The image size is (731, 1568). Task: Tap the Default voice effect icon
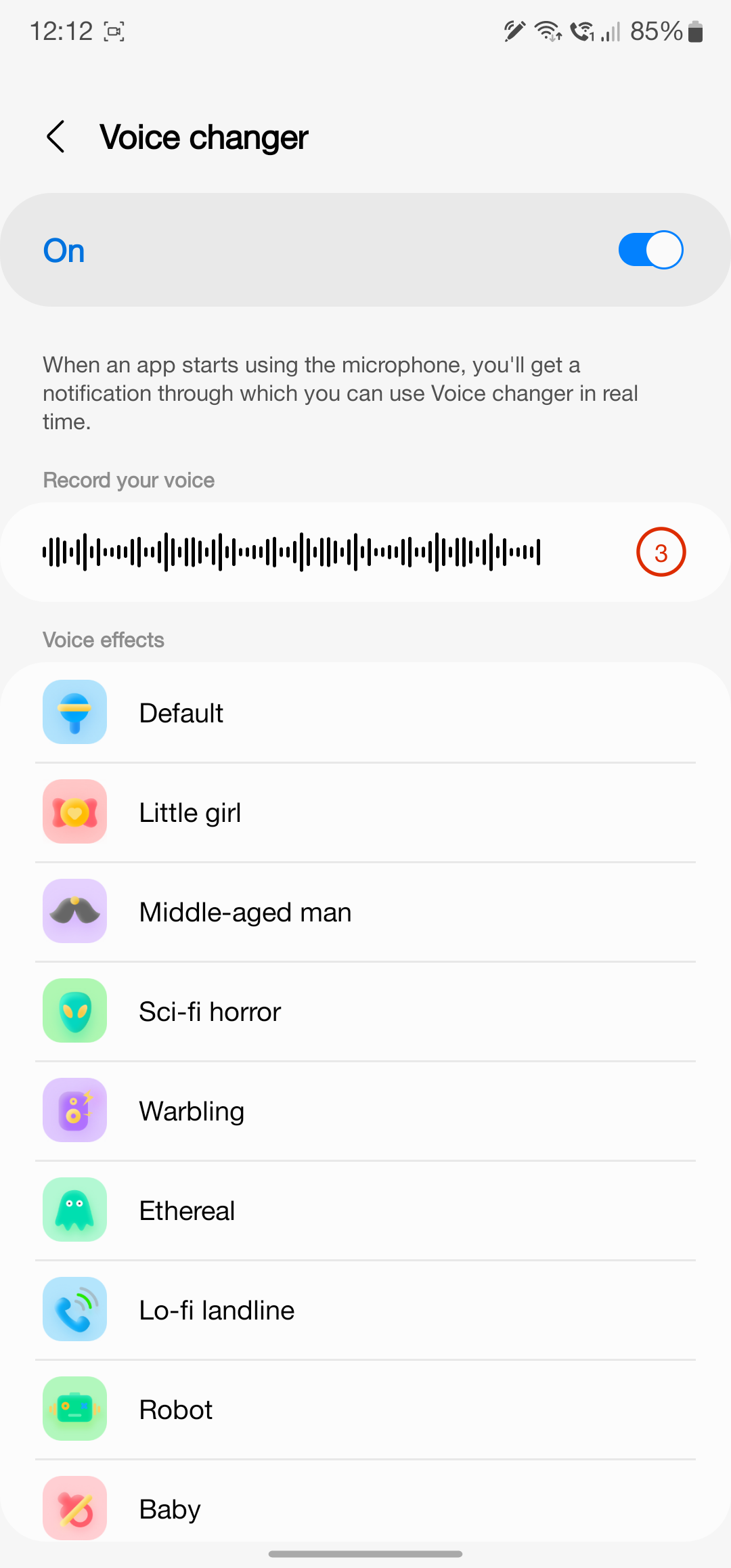74,712
